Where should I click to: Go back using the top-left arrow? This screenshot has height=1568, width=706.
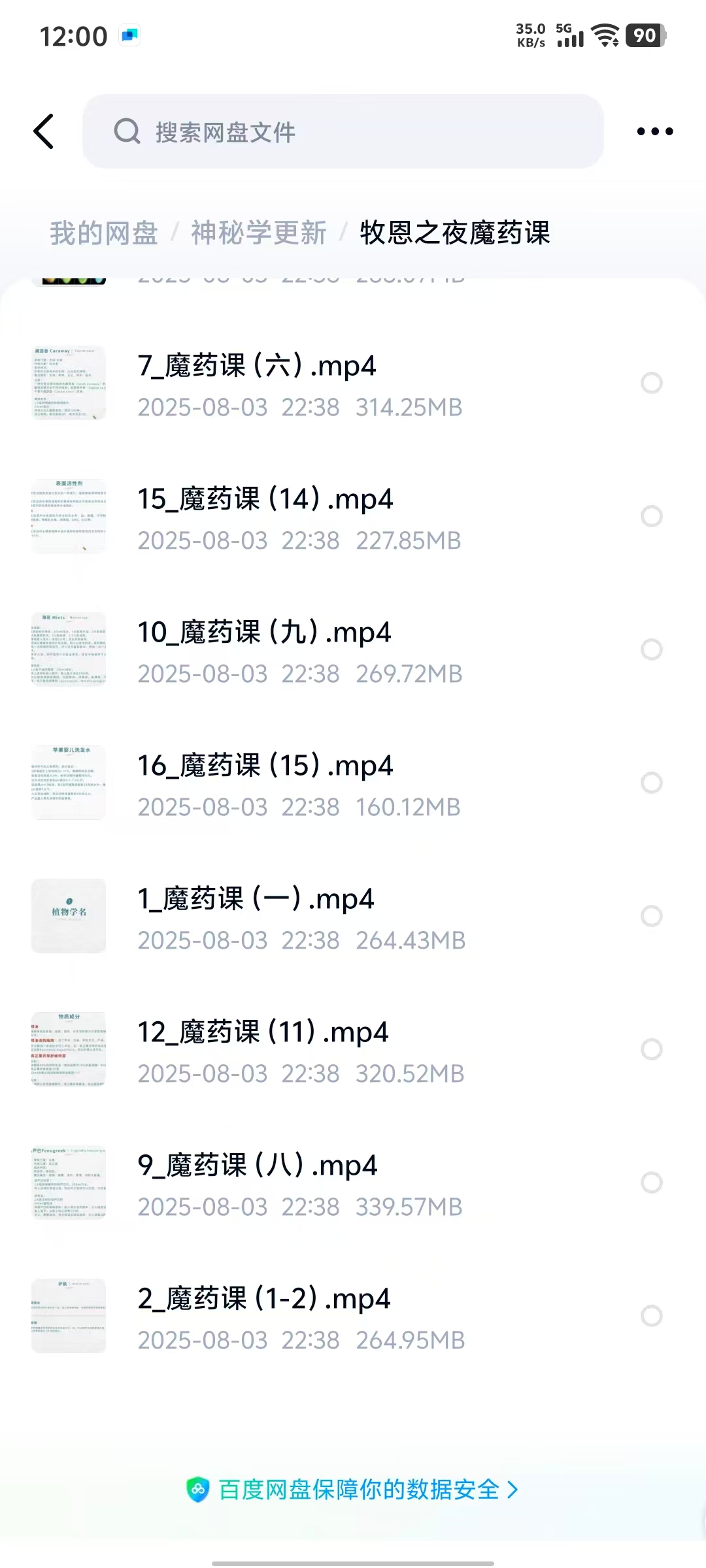pos(44,131)
